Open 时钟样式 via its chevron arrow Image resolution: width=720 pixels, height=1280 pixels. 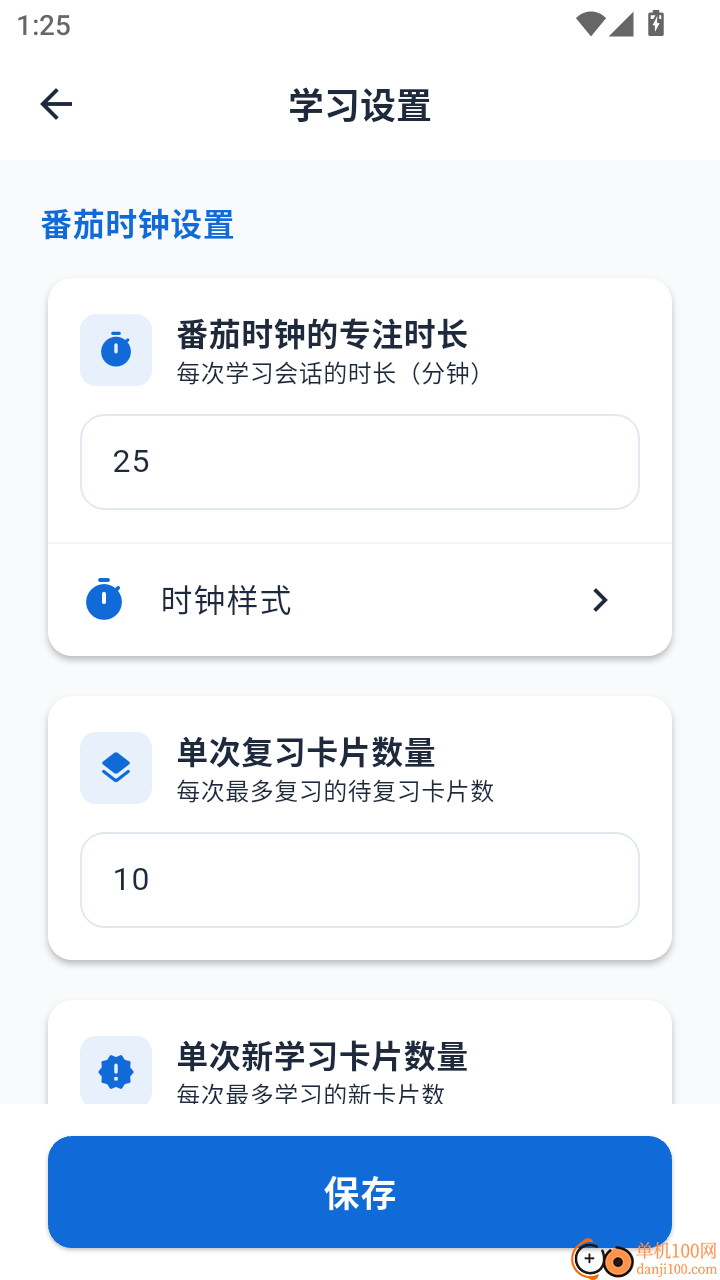click(600, 600)
